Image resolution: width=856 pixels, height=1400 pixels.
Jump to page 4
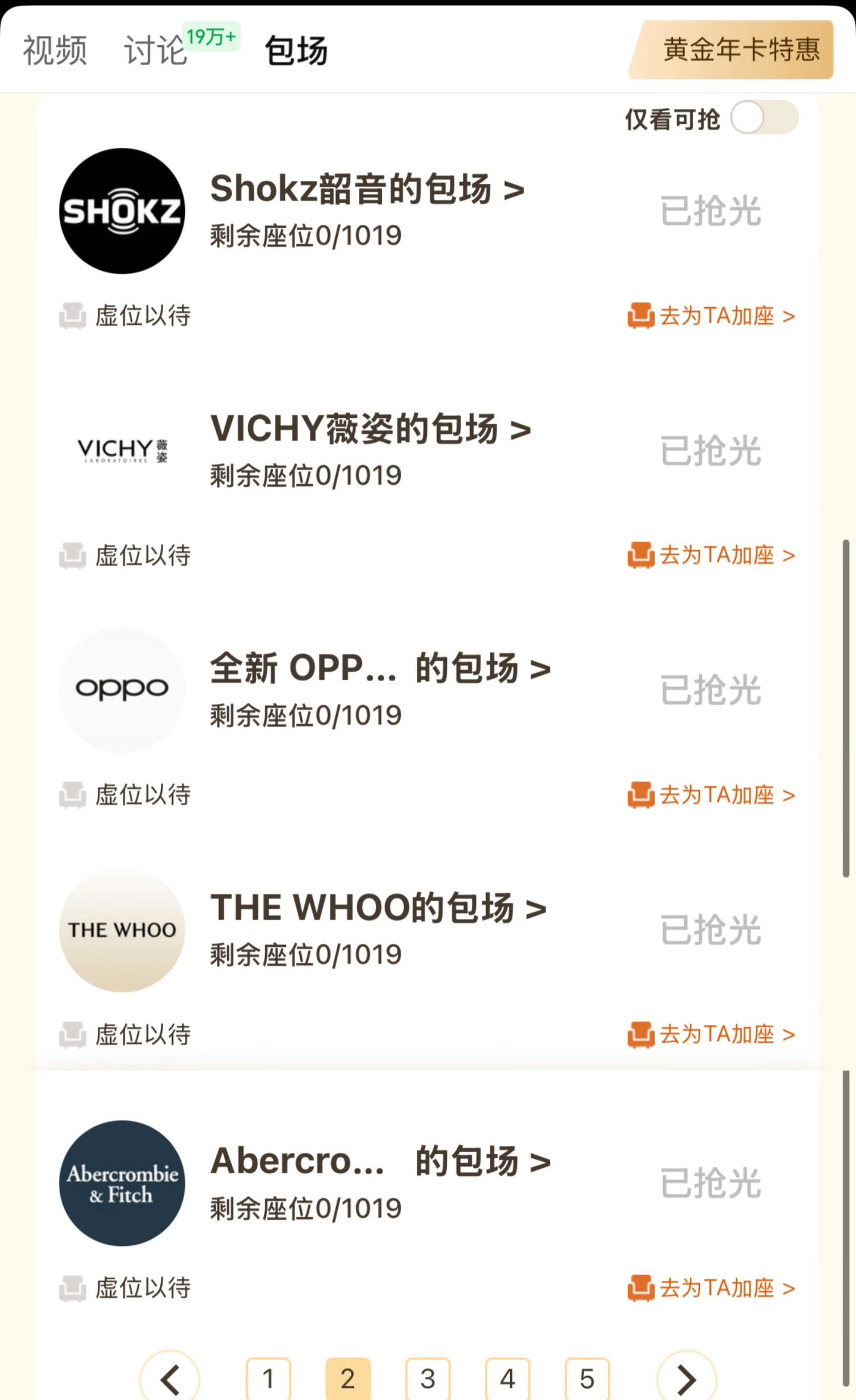507,1379
